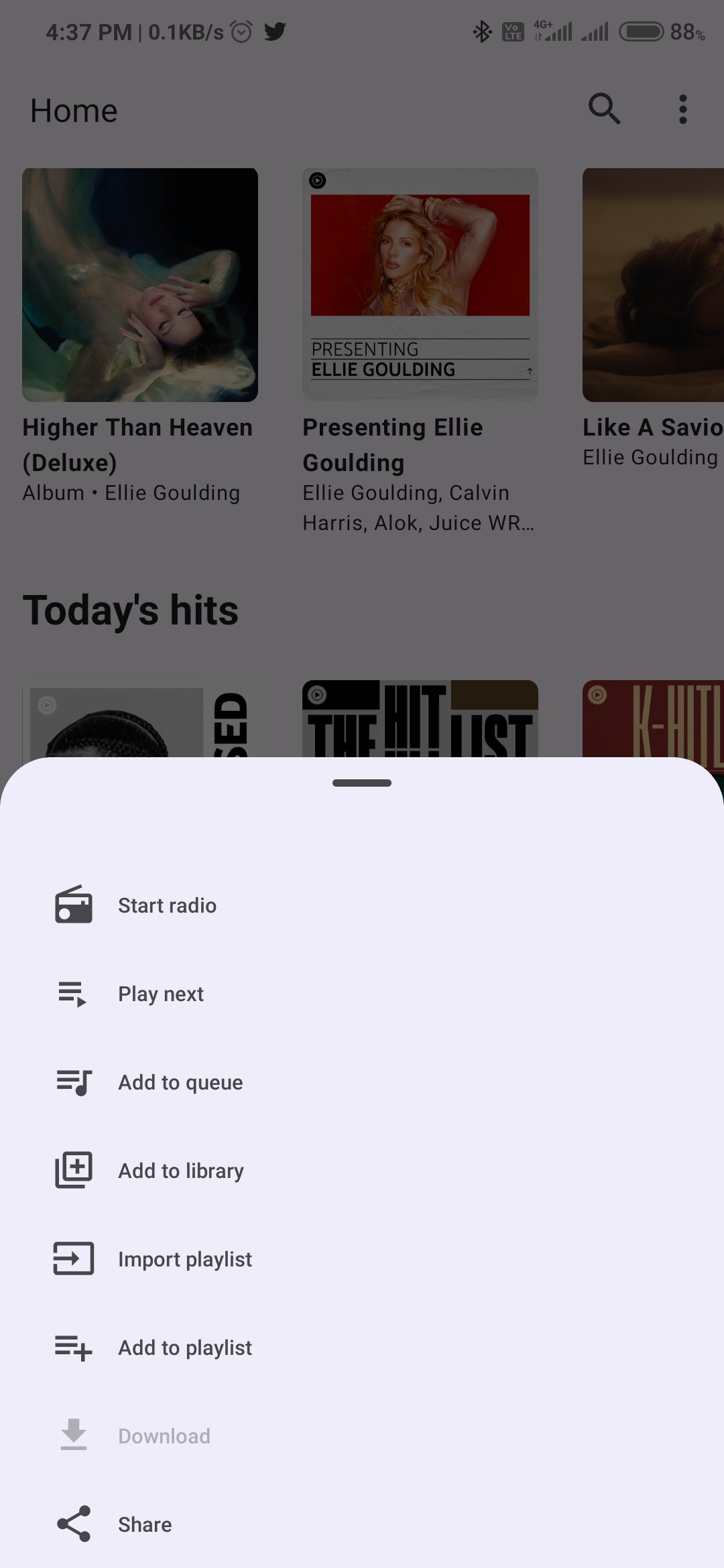The width and height of the screenshot is (724, 1568).
Task: Select the Share menu entry
Action: 144,1524
